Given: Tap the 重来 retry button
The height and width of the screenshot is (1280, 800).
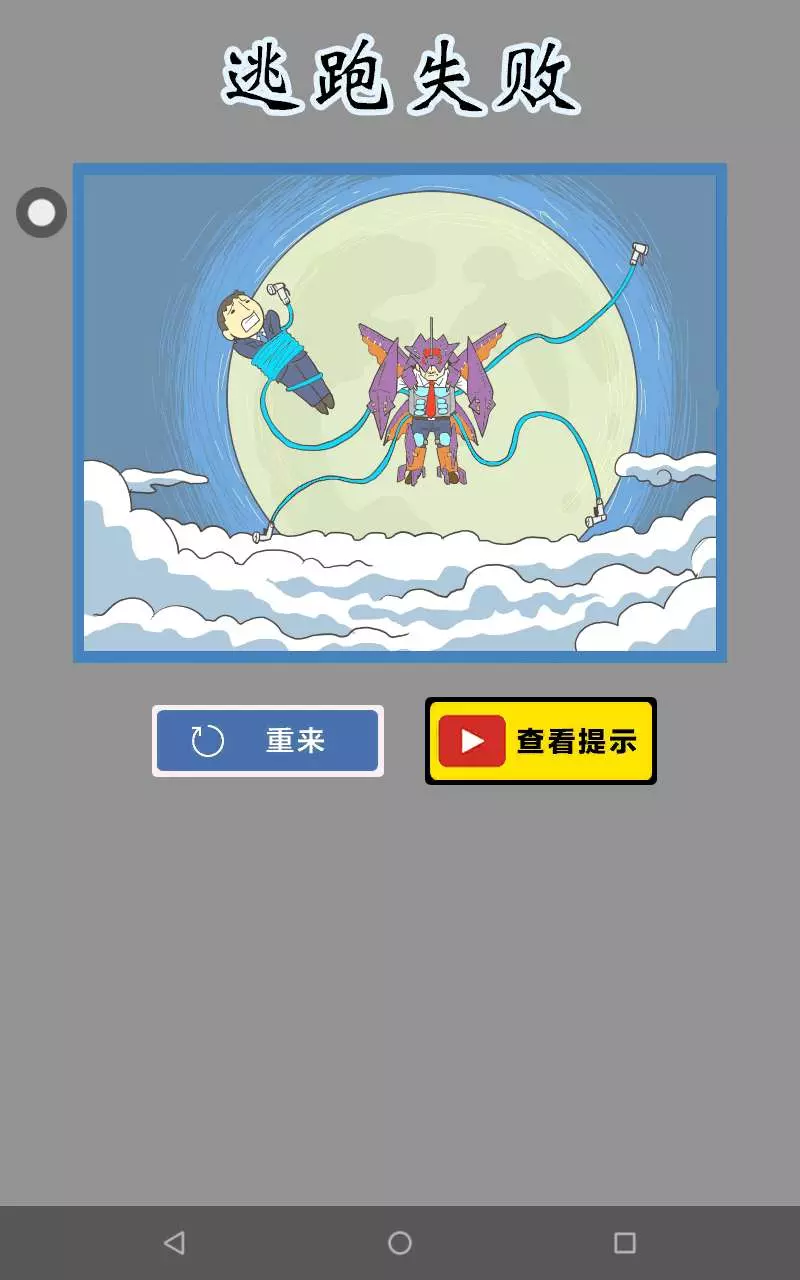Looking at the screenshot, I should 268,741.
